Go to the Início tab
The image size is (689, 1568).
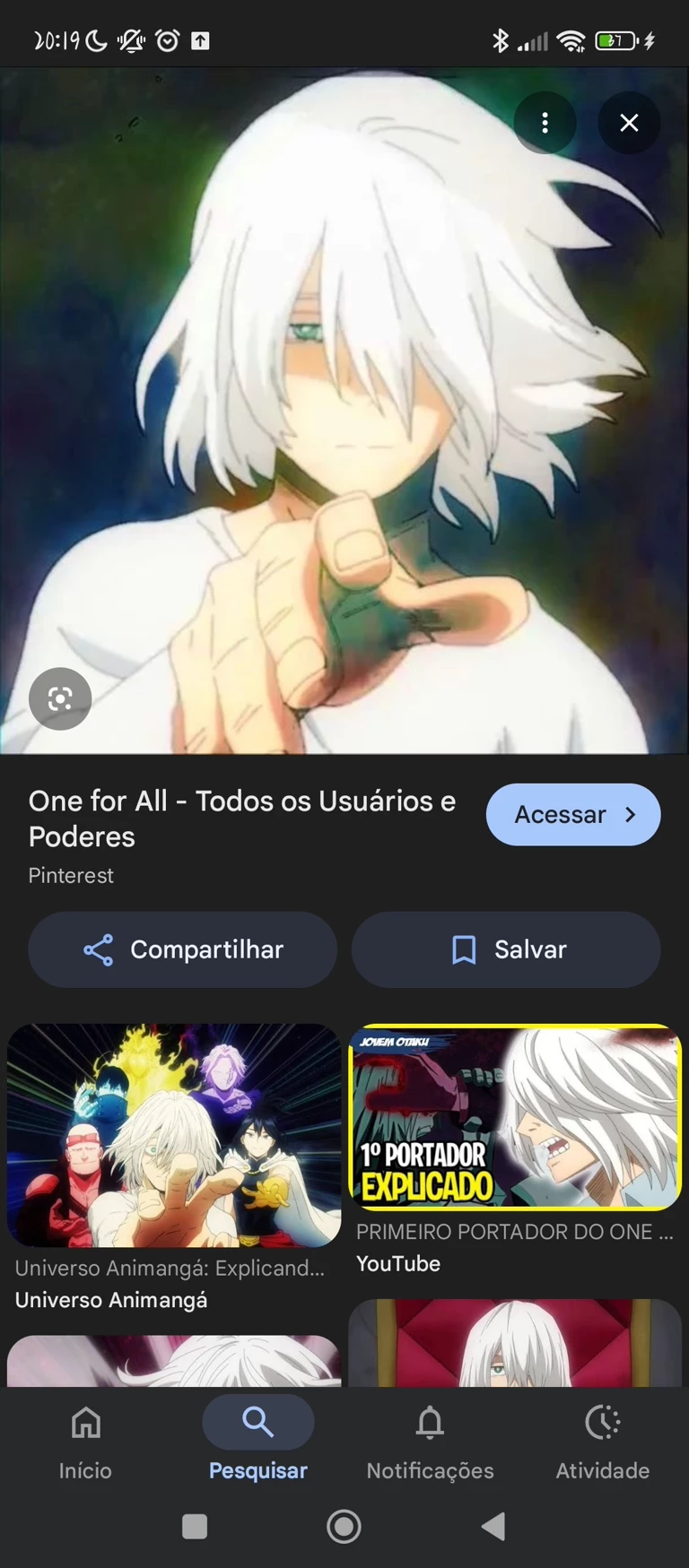pos(85,1438)
